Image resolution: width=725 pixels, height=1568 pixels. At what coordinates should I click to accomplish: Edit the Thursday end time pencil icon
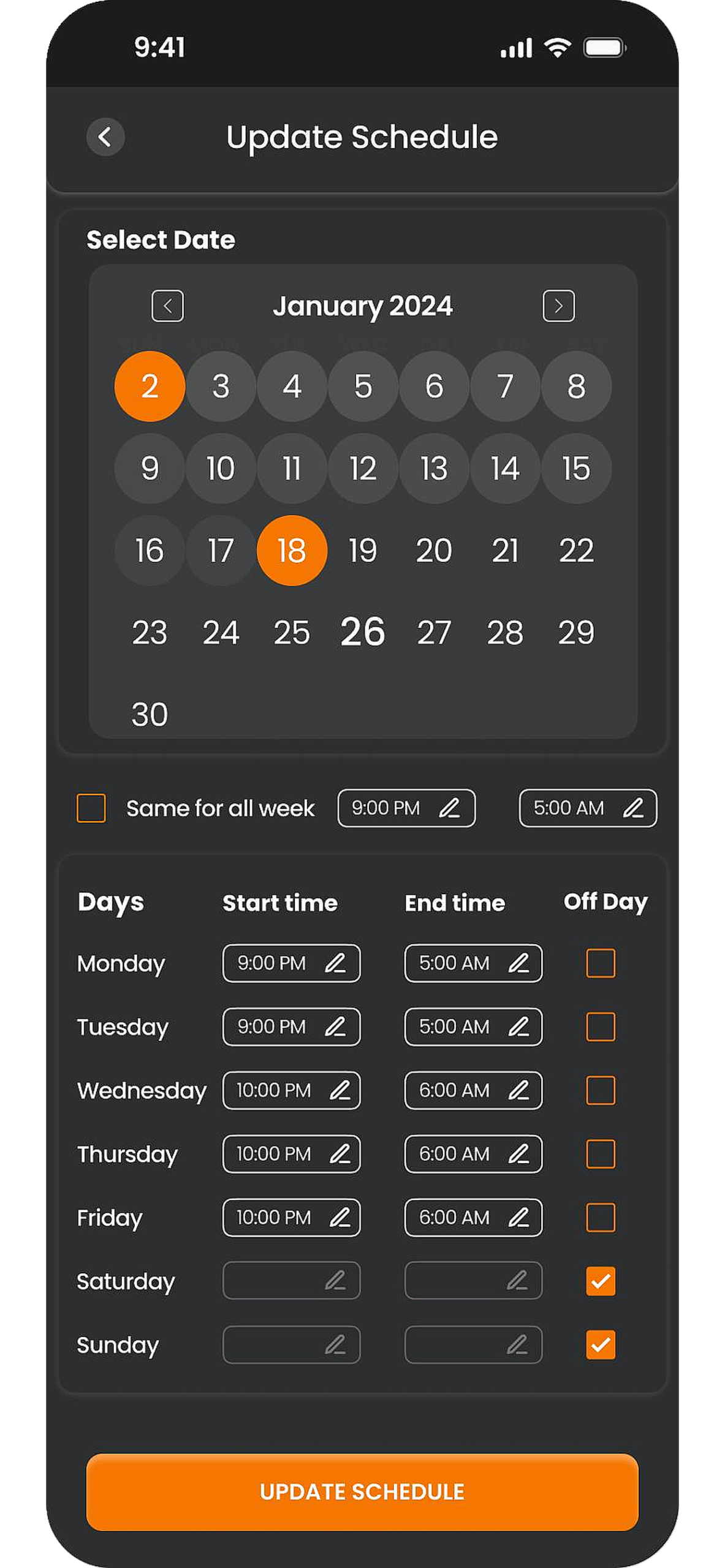[x=518, y=1154]
